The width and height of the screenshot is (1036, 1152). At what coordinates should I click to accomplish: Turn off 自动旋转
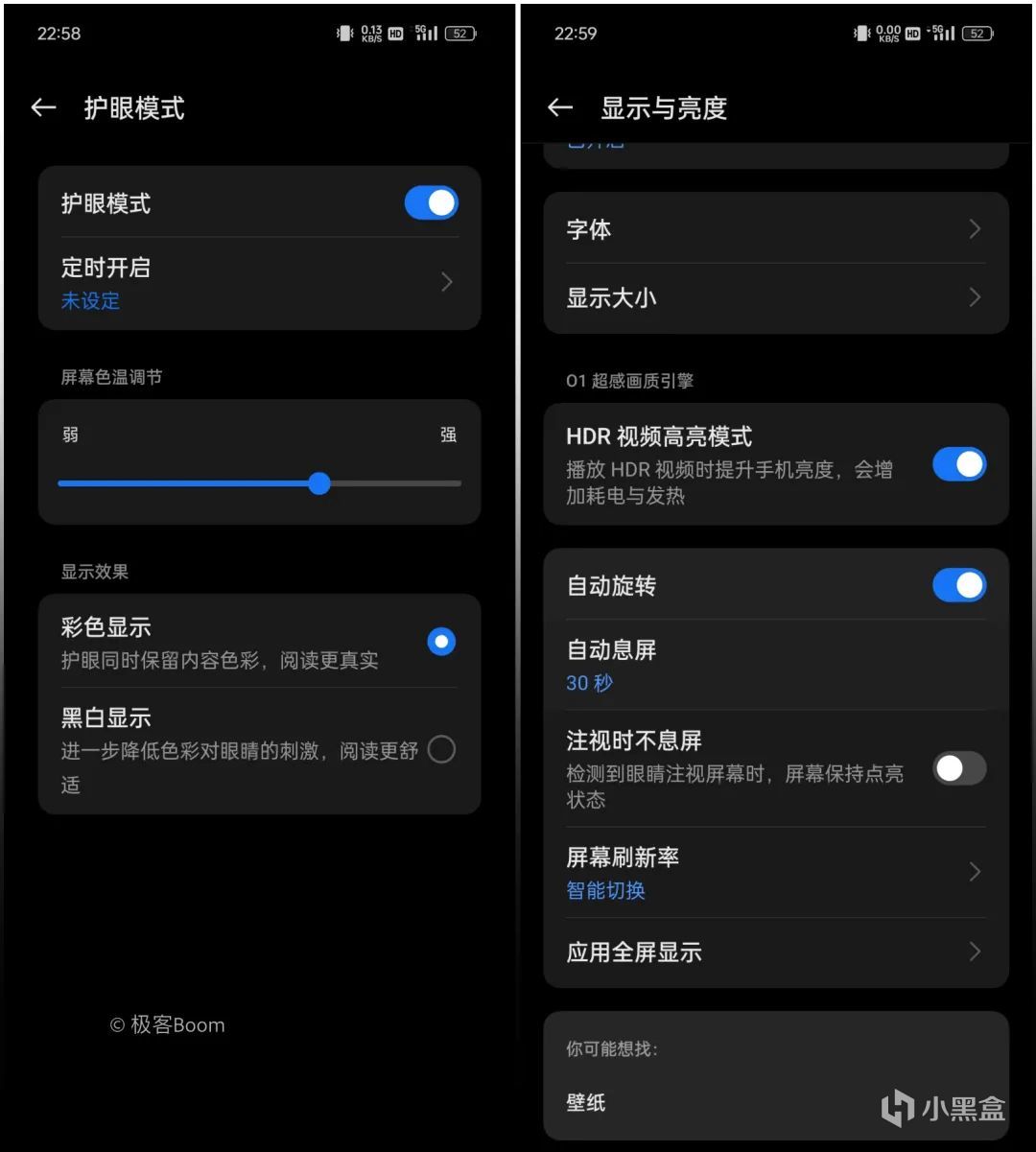[958, 585]
